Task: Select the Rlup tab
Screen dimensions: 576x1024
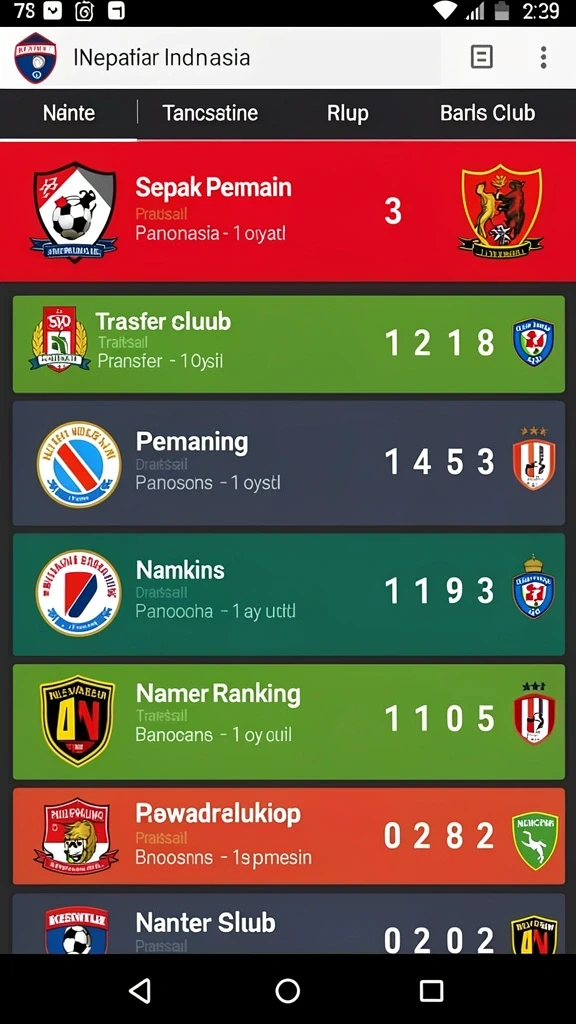Action: (x=347, y=113)
